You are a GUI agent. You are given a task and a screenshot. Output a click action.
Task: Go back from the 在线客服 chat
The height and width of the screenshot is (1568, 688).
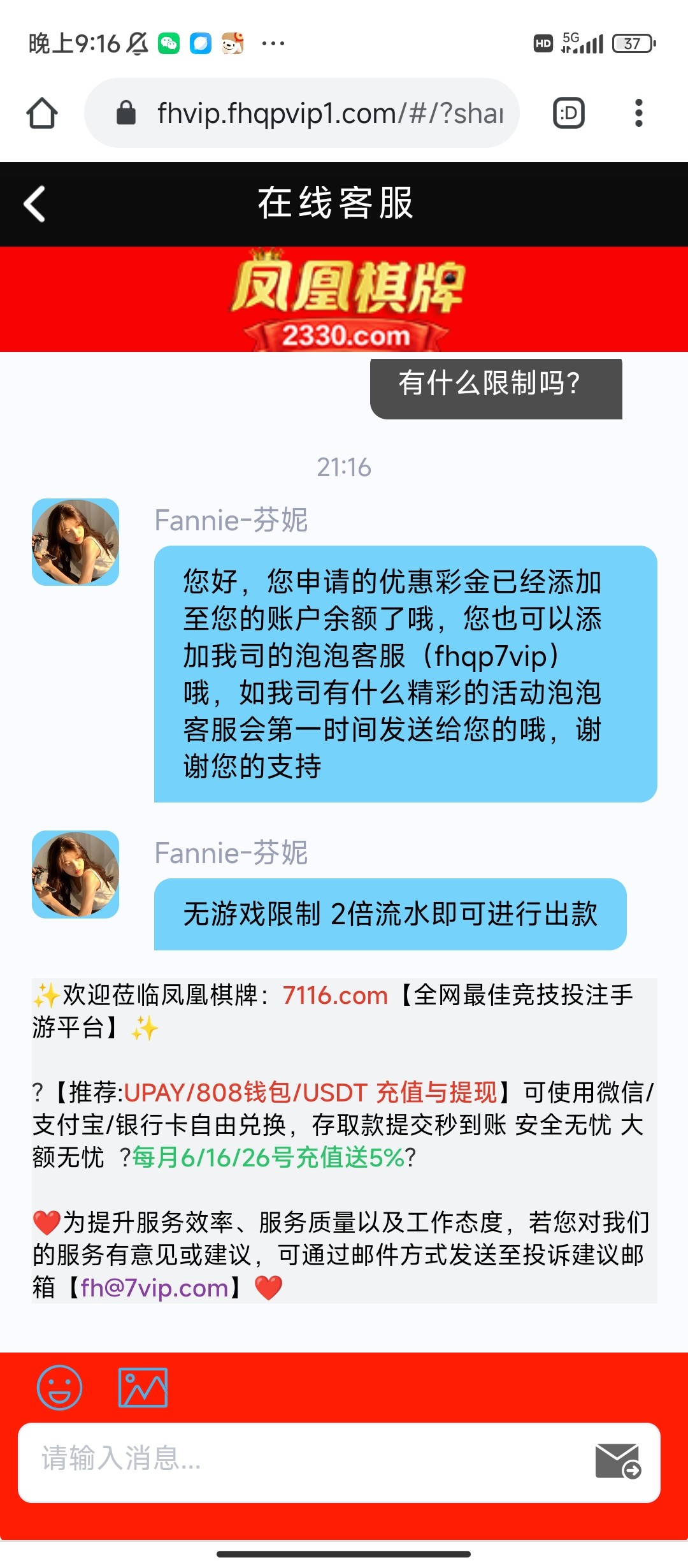[34, 204]
